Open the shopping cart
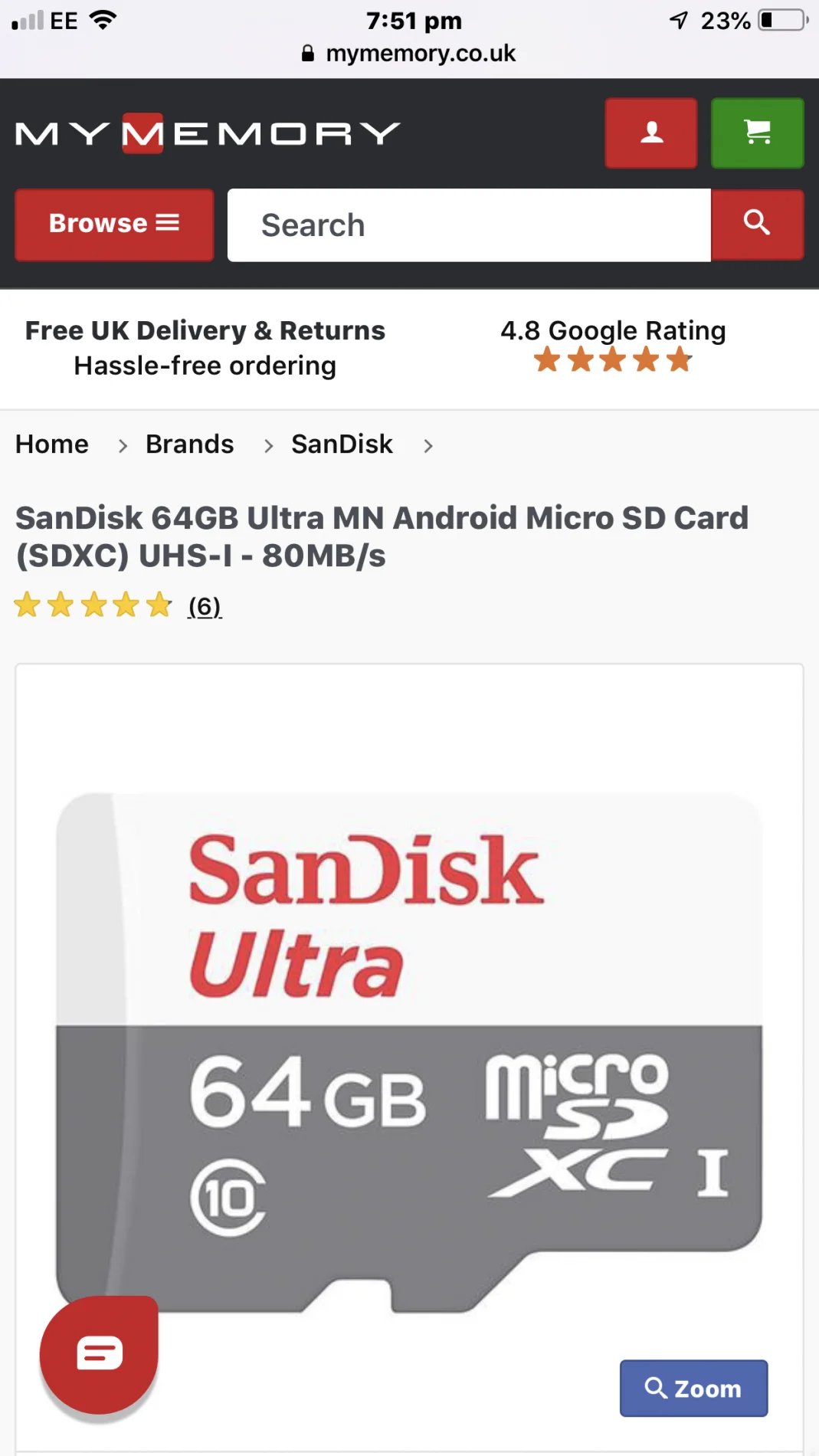The image size is (819, 1456). point(757,133)
